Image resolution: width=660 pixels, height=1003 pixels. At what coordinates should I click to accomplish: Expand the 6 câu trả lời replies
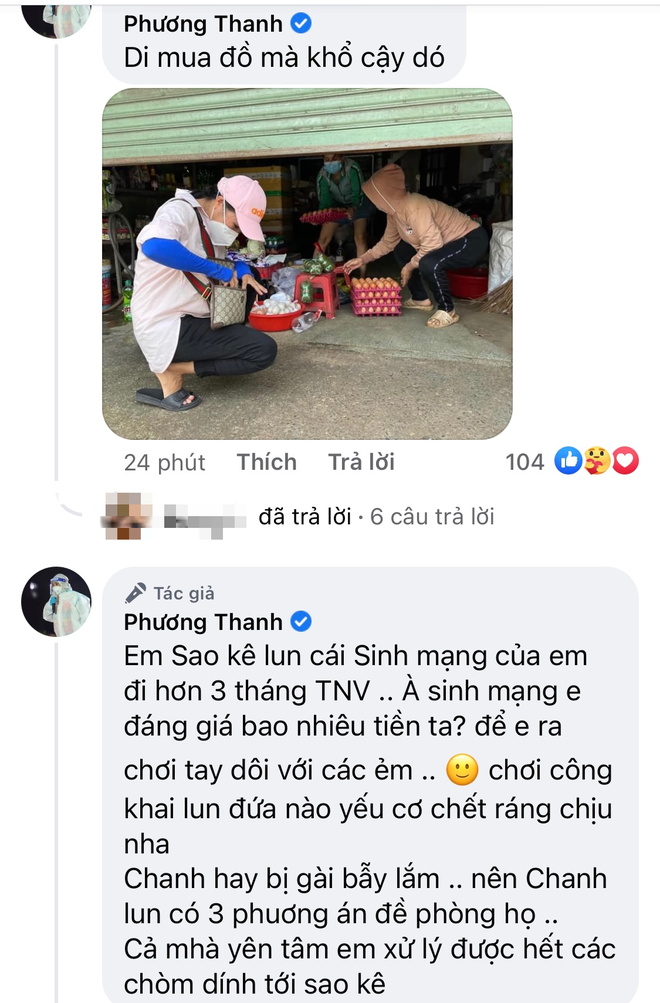(x=431, y=517)
